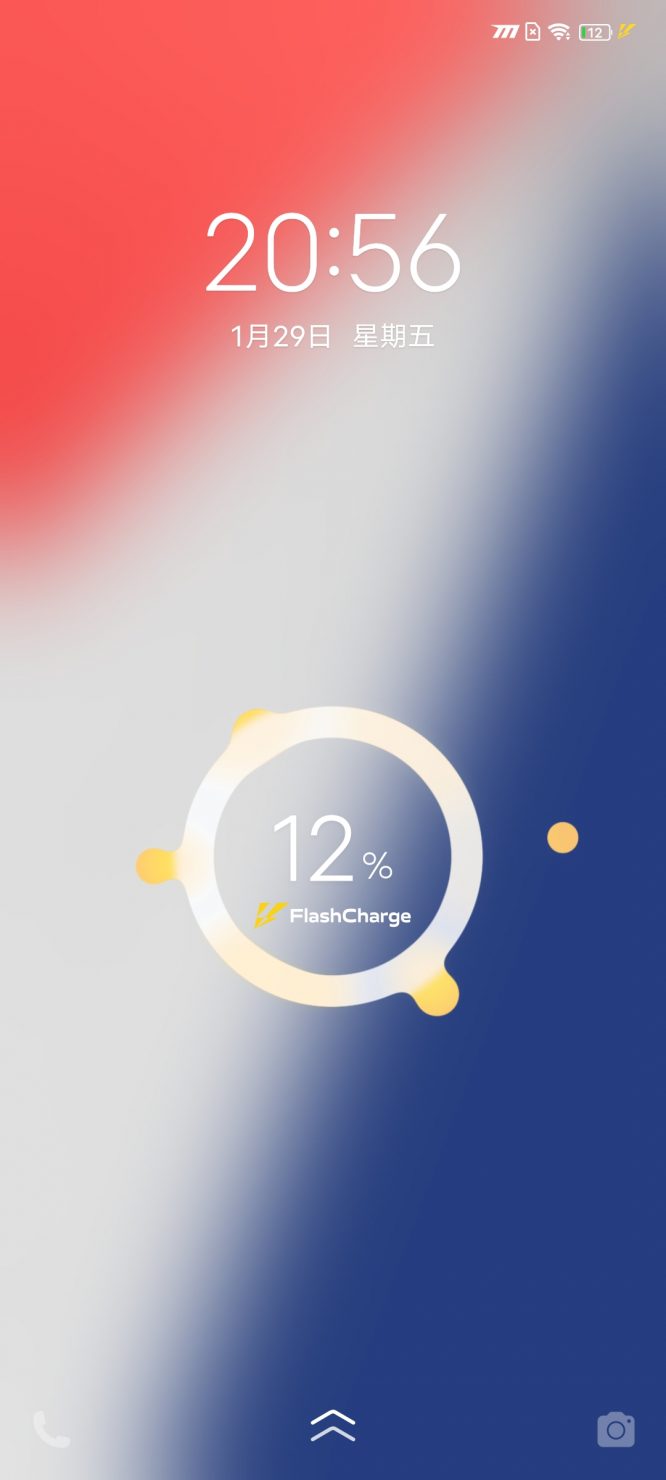Tap the unlock double-arrow icon
This screenshot has width=666, height=1480.
point(333,1425)
